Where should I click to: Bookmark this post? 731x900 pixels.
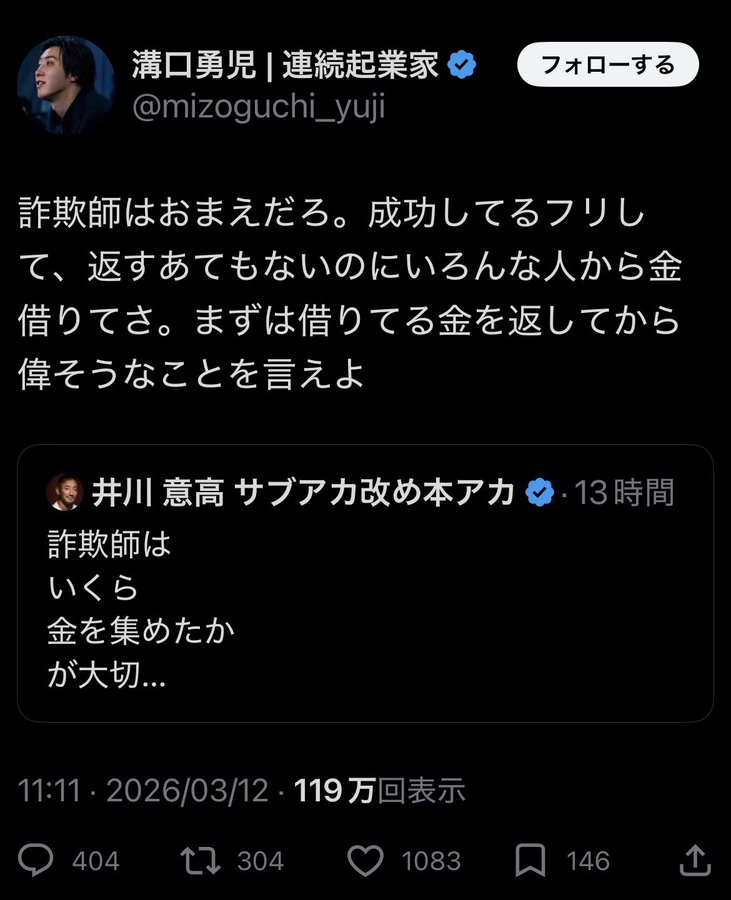(x=530, y=860)
